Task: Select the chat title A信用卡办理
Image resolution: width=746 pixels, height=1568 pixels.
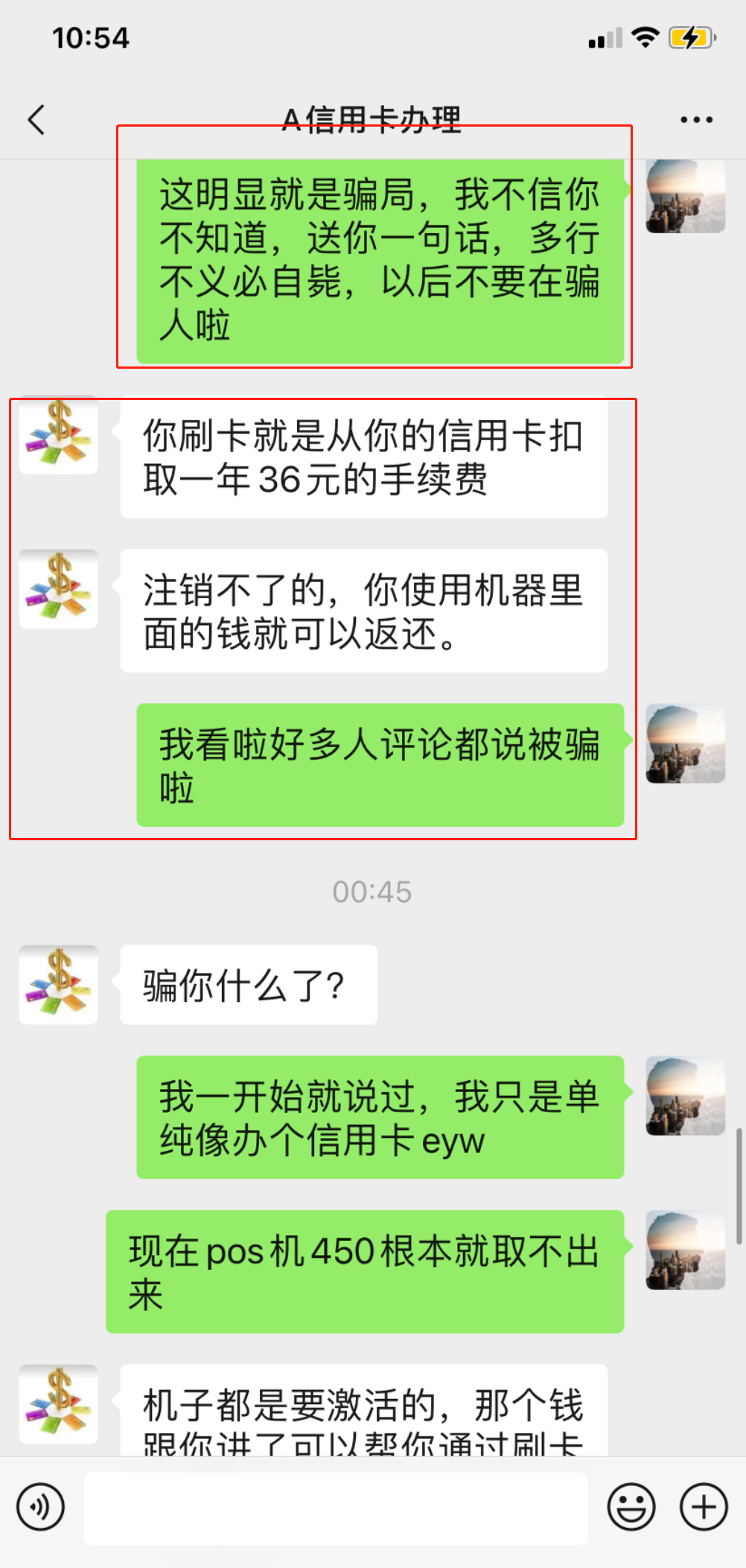Action: 372,118
